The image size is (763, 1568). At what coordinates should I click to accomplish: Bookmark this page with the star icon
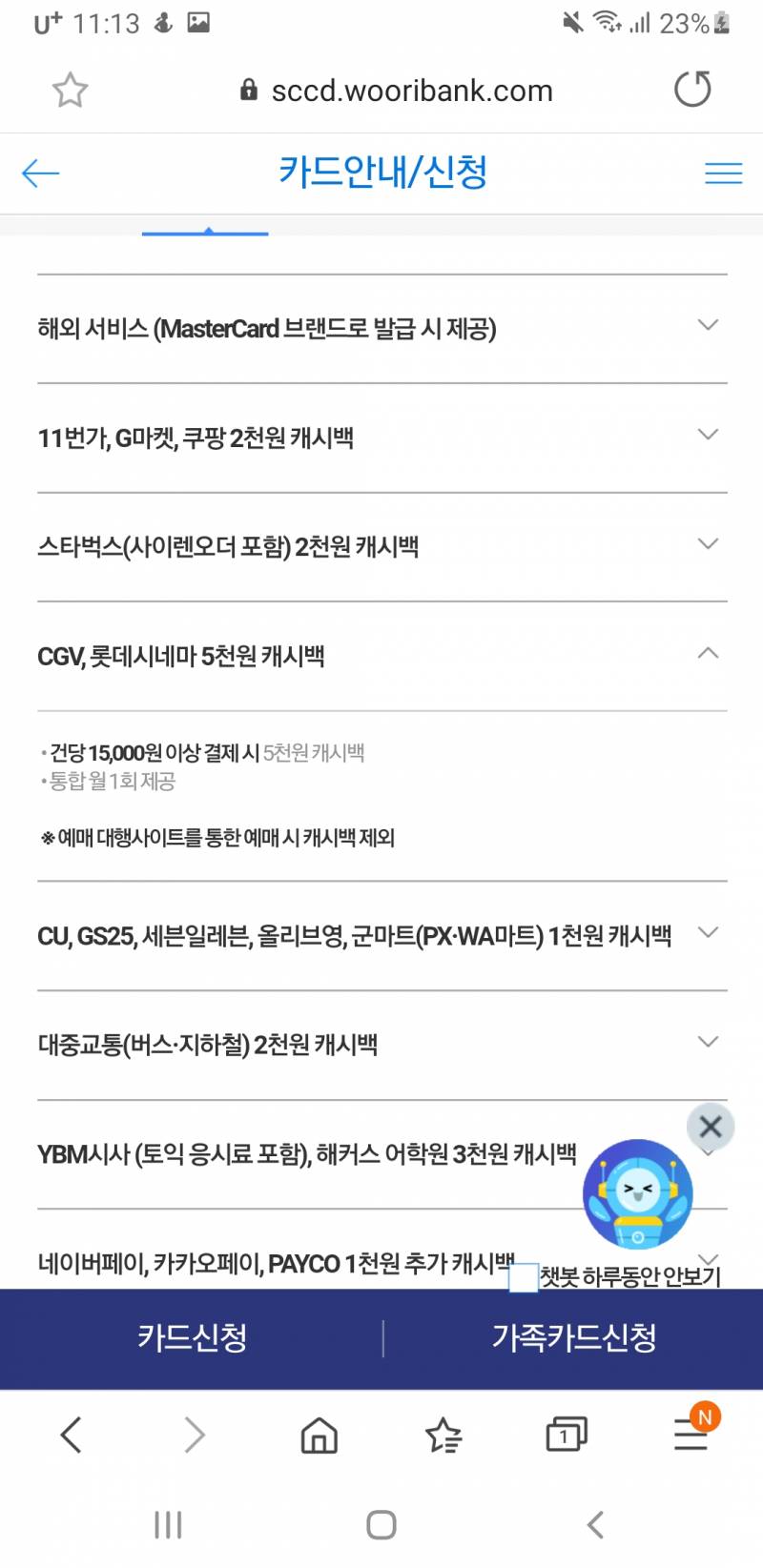coord(68,89)
